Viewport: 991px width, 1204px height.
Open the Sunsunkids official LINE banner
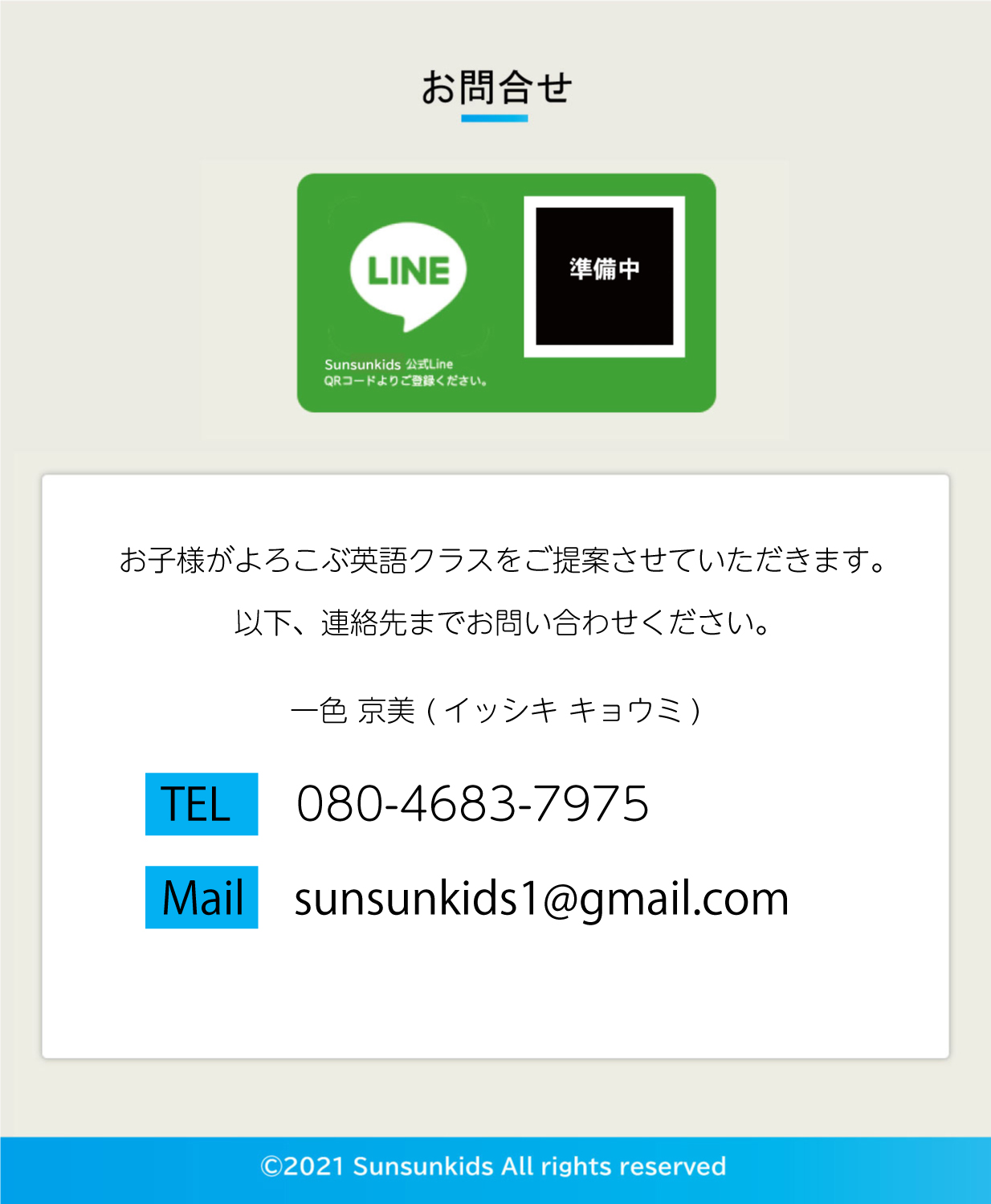[506, 293]
